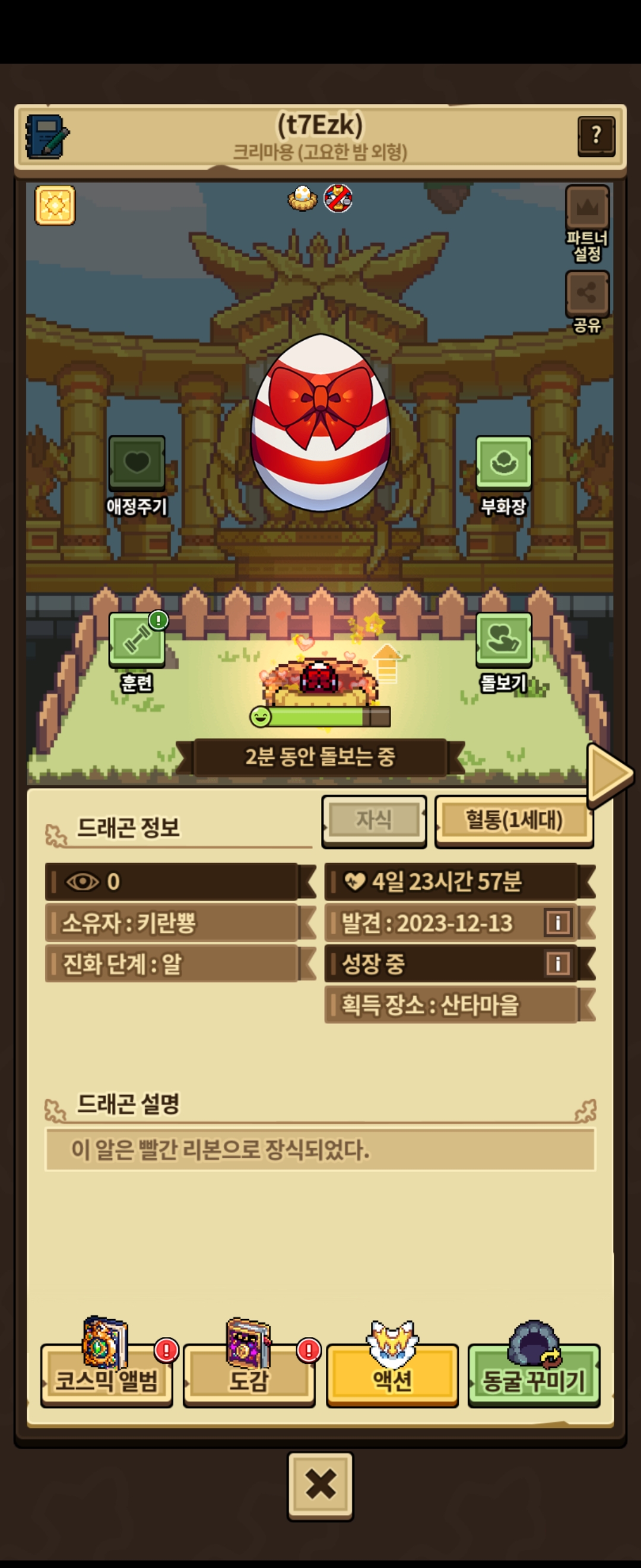Close the dragon info panel
Viewport: 641px width, 1568px height.
coord(320,1484)
